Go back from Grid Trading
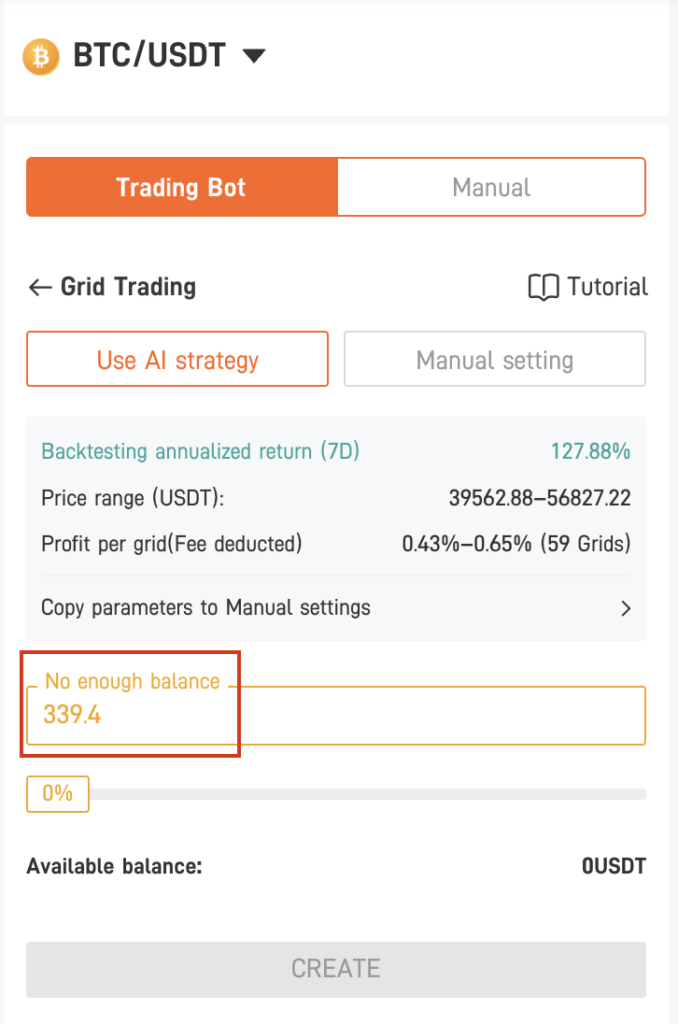Image resolution: width=678 pixels, height=1024 pixels. (39, 288)
